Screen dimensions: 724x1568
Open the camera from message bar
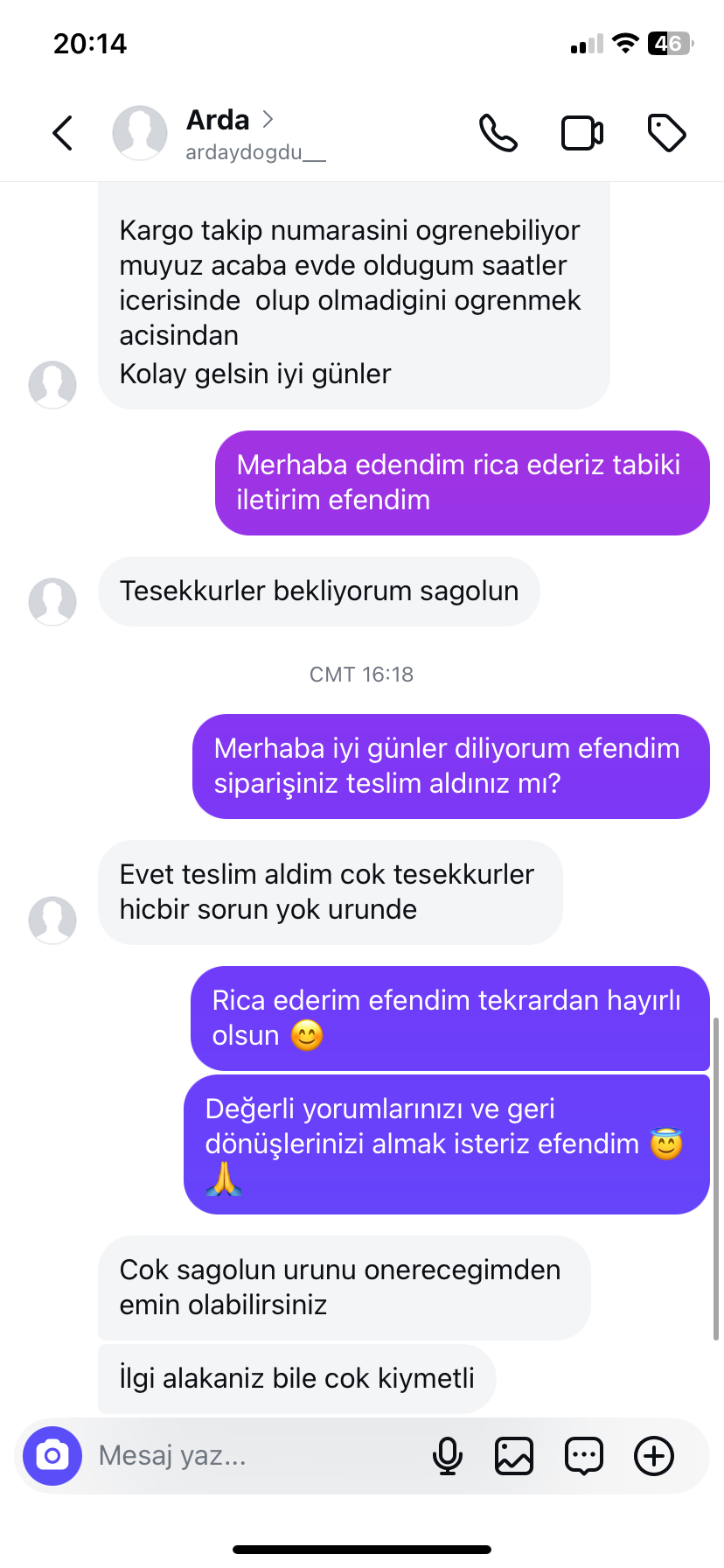pos(52,1456)
